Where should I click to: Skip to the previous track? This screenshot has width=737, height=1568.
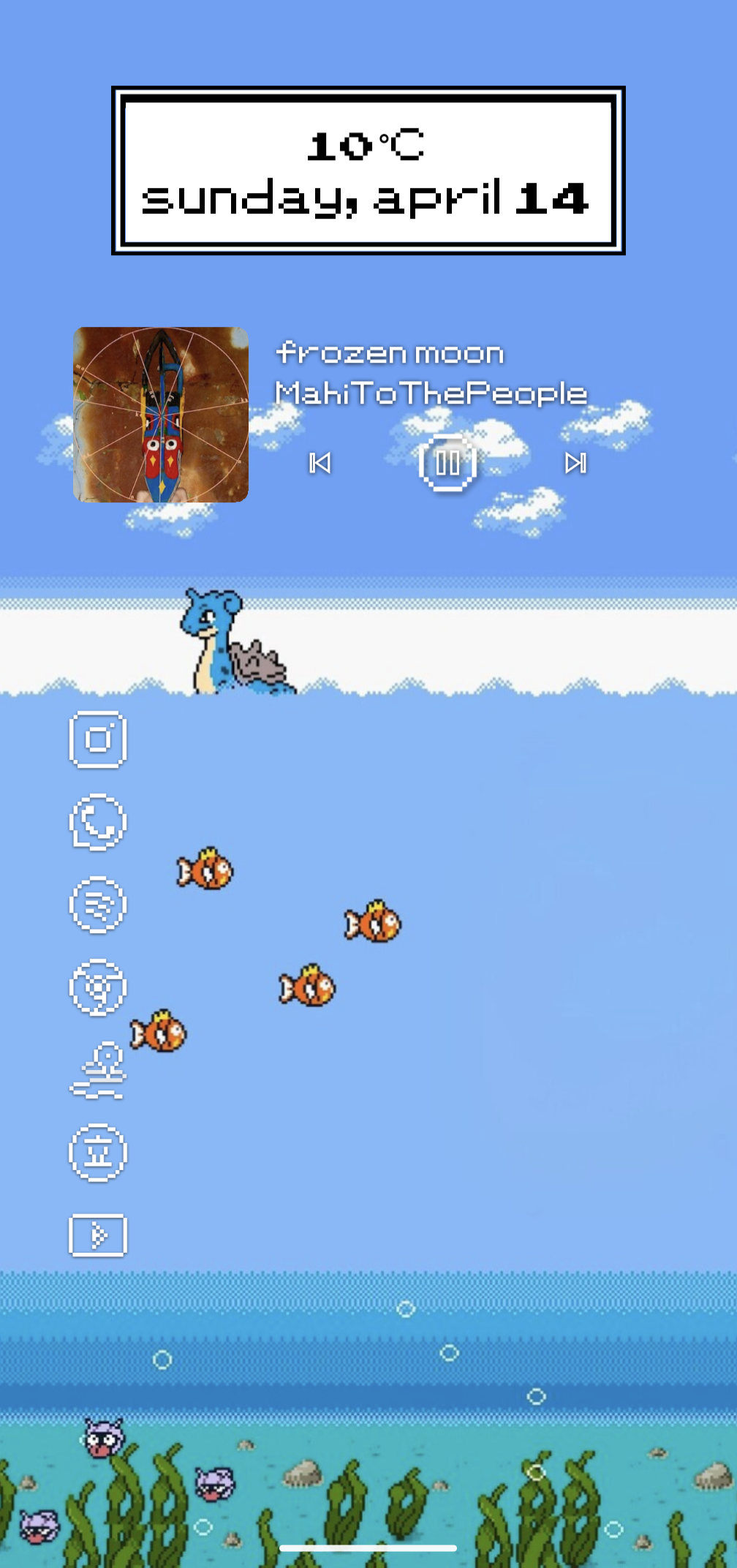pos(320,463)
